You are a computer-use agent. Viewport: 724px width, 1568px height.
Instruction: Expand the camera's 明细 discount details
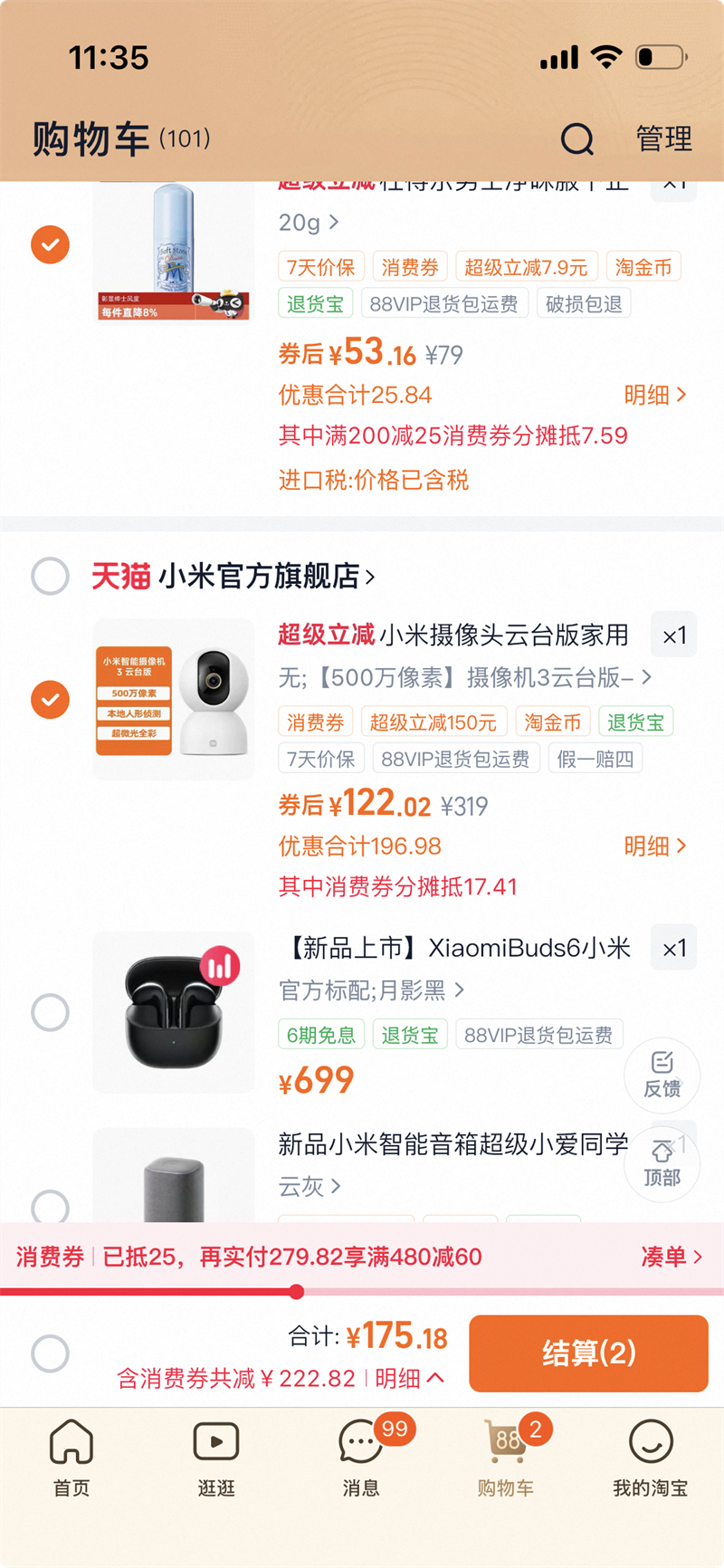click(658, 846)
